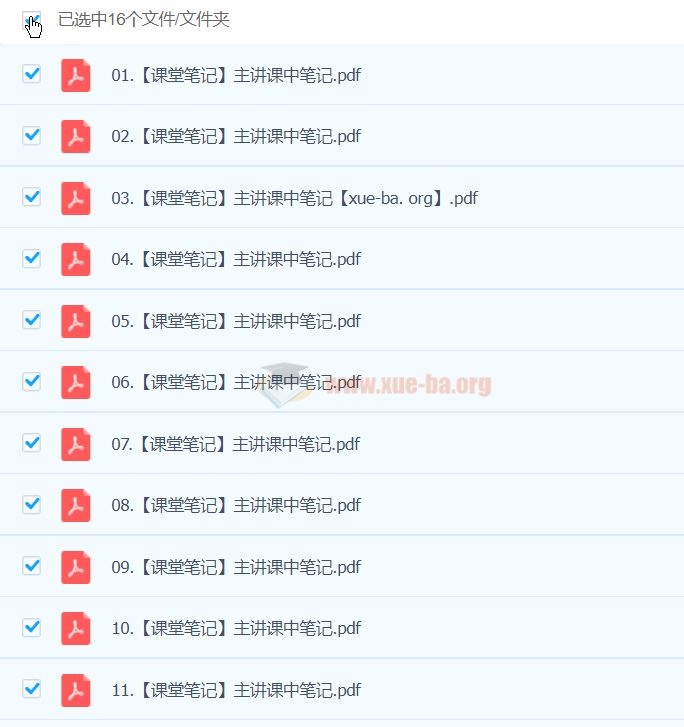The height and width of the screenshot is (727, 684).
Task: Open the file 02.【课堂笔记】主讲课中笔记.pdf
Action: (235, 136)
